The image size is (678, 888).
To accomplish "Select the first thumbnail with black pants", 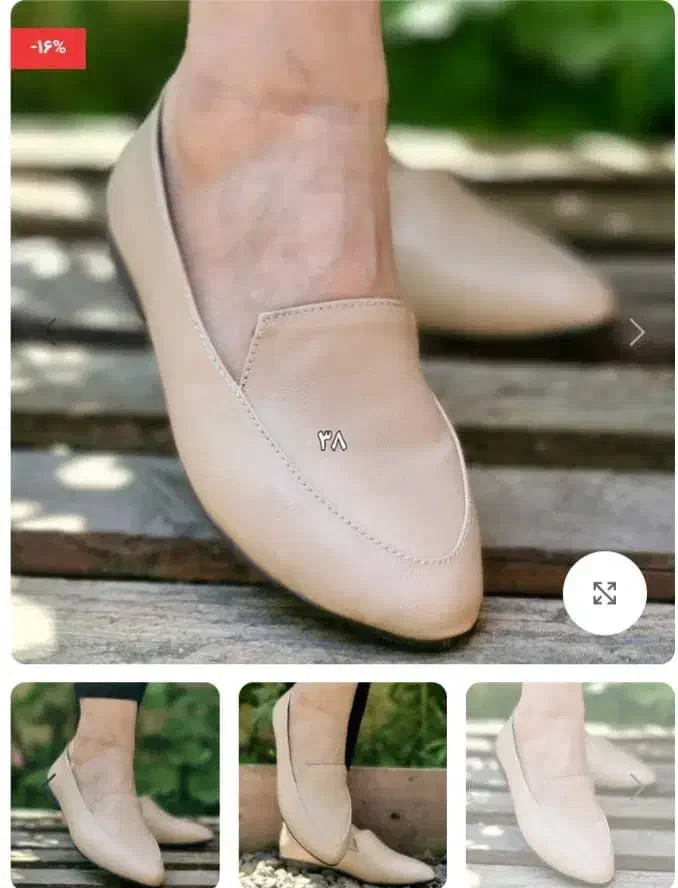I will pos(115,783).
